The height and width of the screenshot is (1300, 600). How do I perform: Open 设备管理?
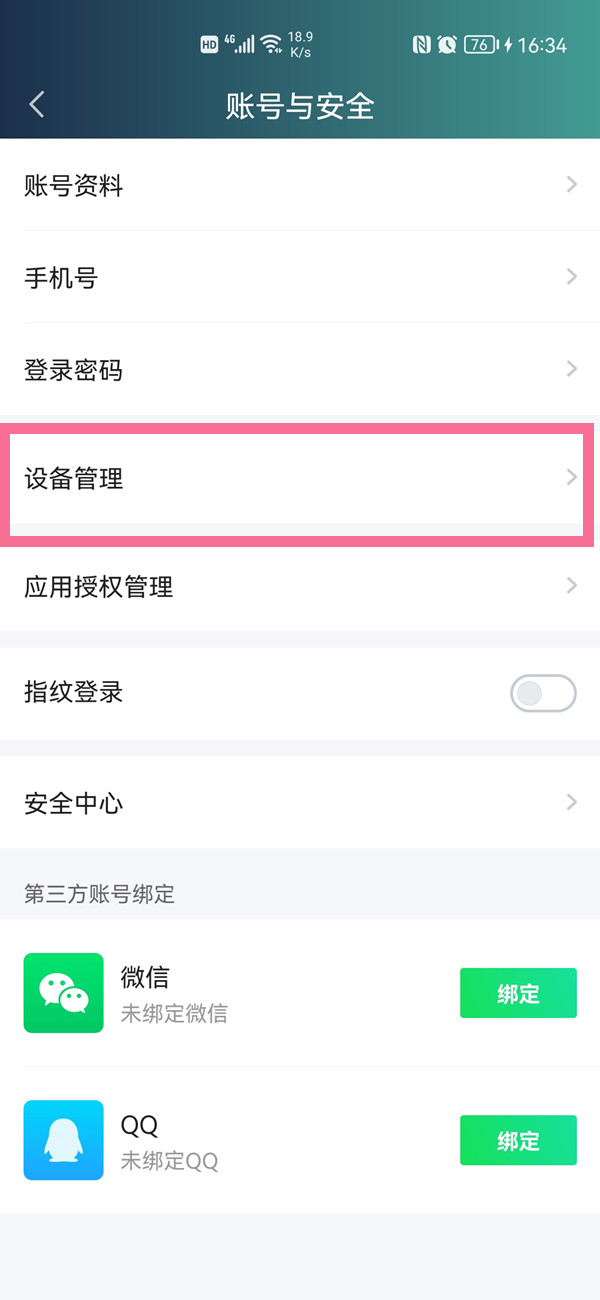click(x=300, y=479)
